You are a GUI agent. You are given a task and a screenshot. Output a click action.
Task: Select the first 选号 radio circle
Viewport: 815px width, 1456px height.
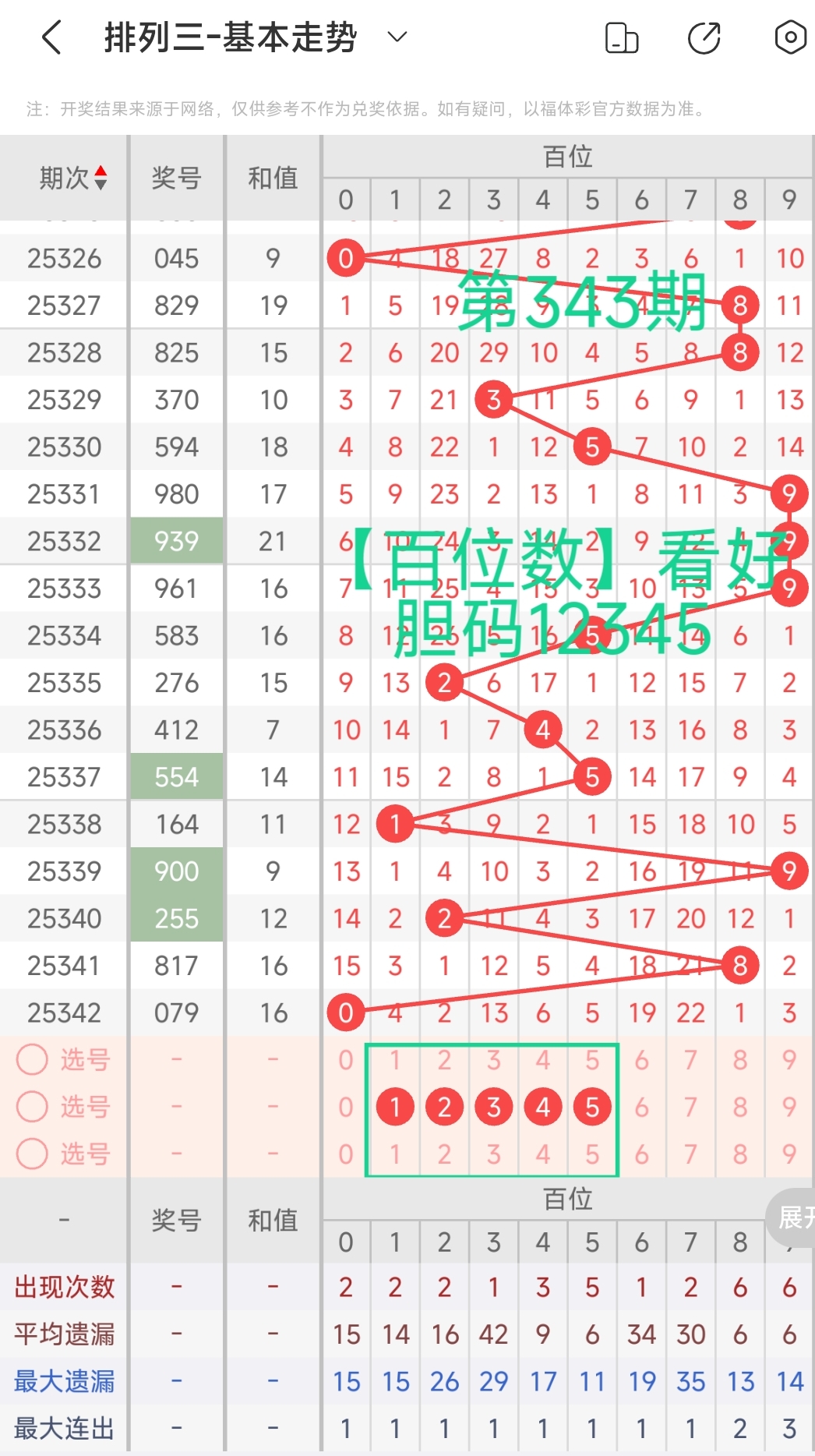tap(32, 1060)
